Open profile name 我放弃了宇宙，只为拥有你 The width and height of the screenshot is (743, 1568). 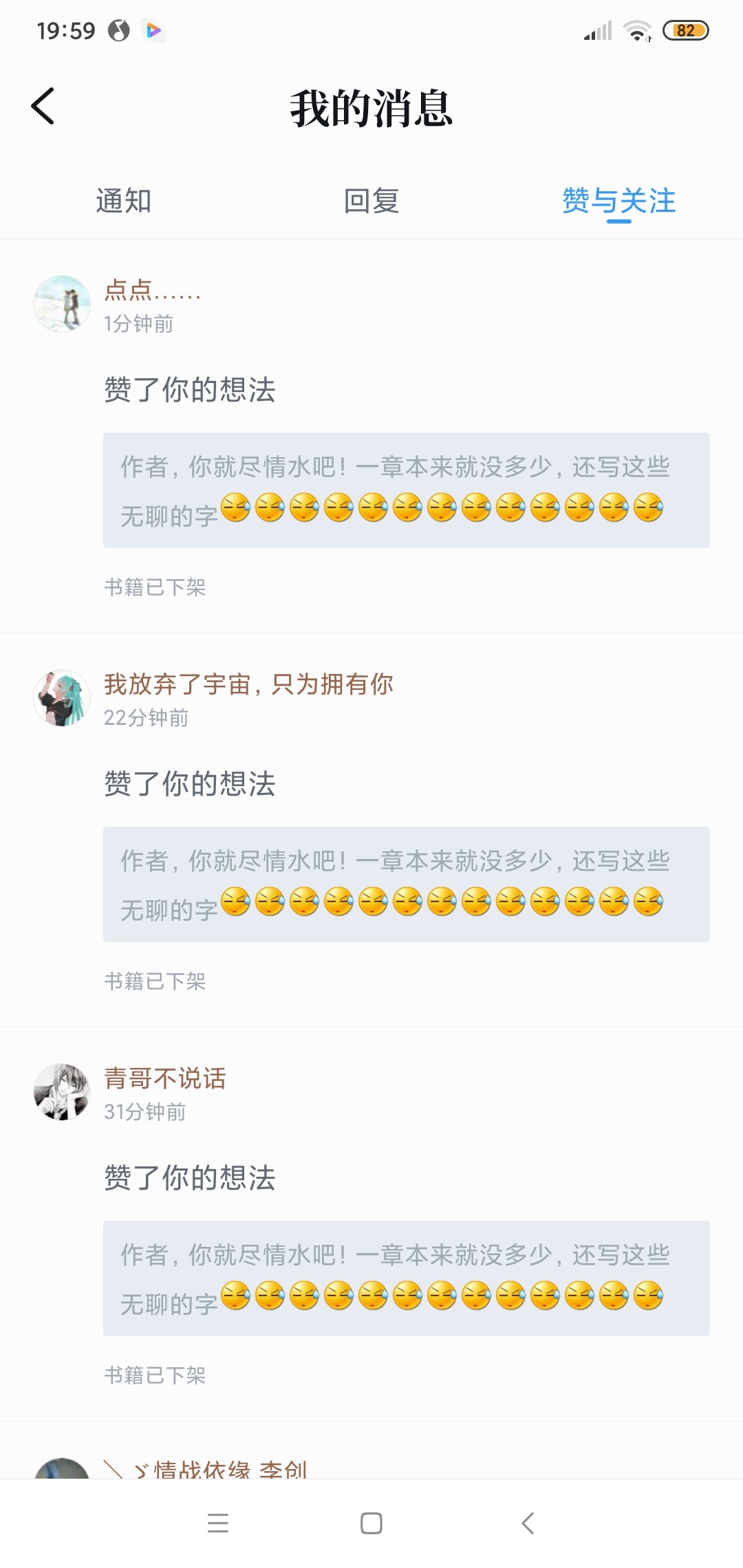pyautogui.click(x=248, y=684)
